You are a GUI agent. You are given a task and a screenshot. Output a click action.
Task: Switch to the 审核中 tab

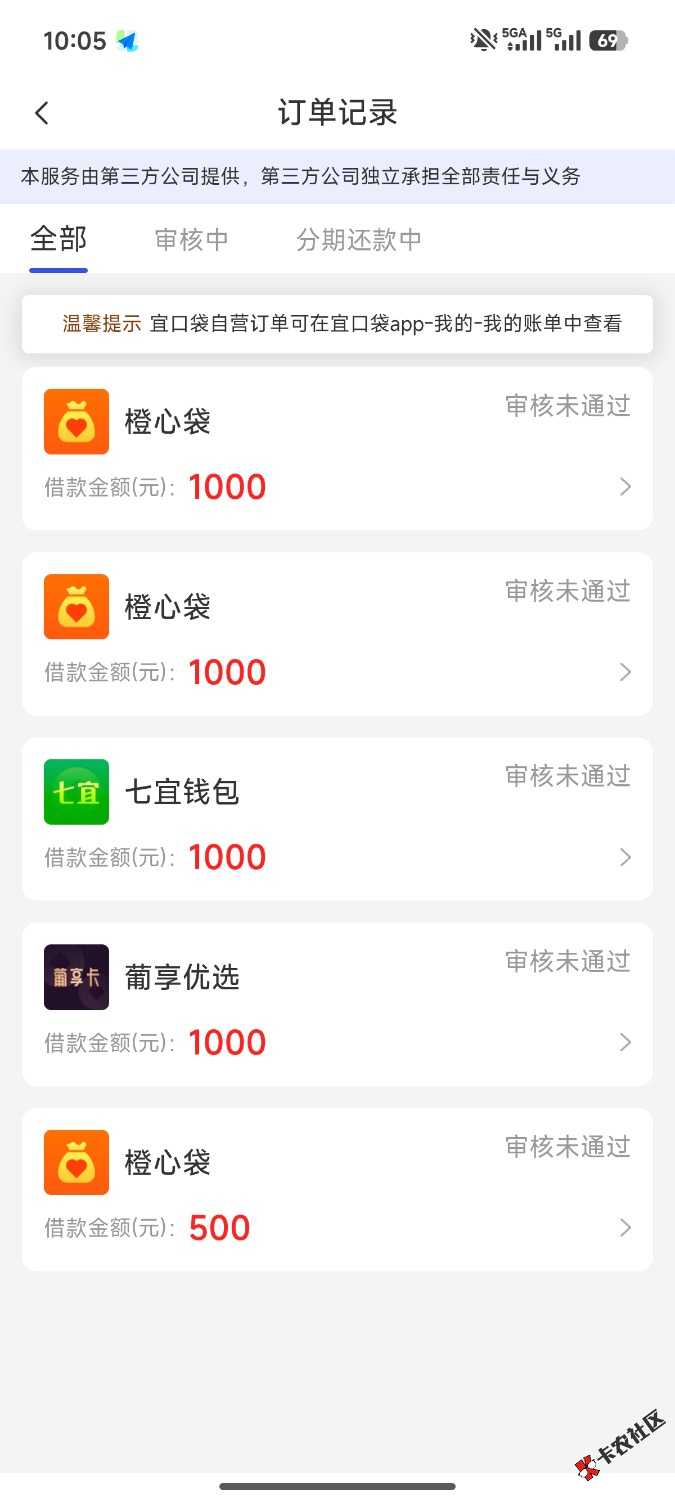(192, 240)
